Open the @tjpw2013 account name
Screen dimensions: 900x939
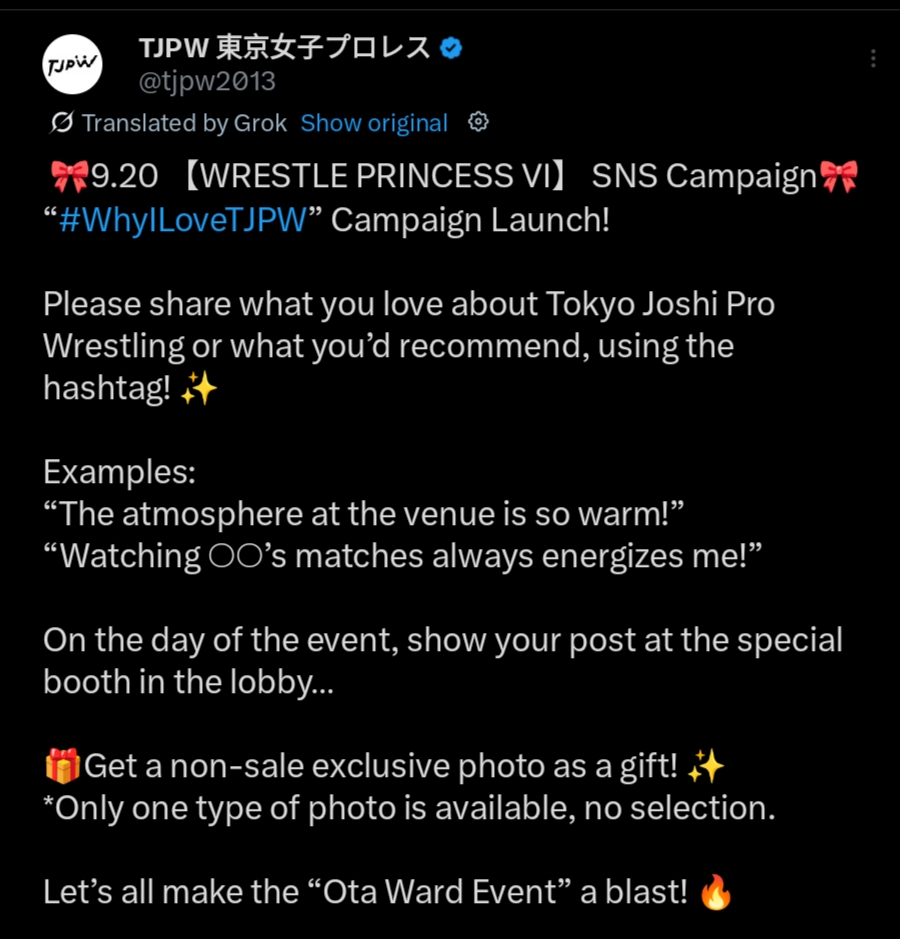click(206, 80)
